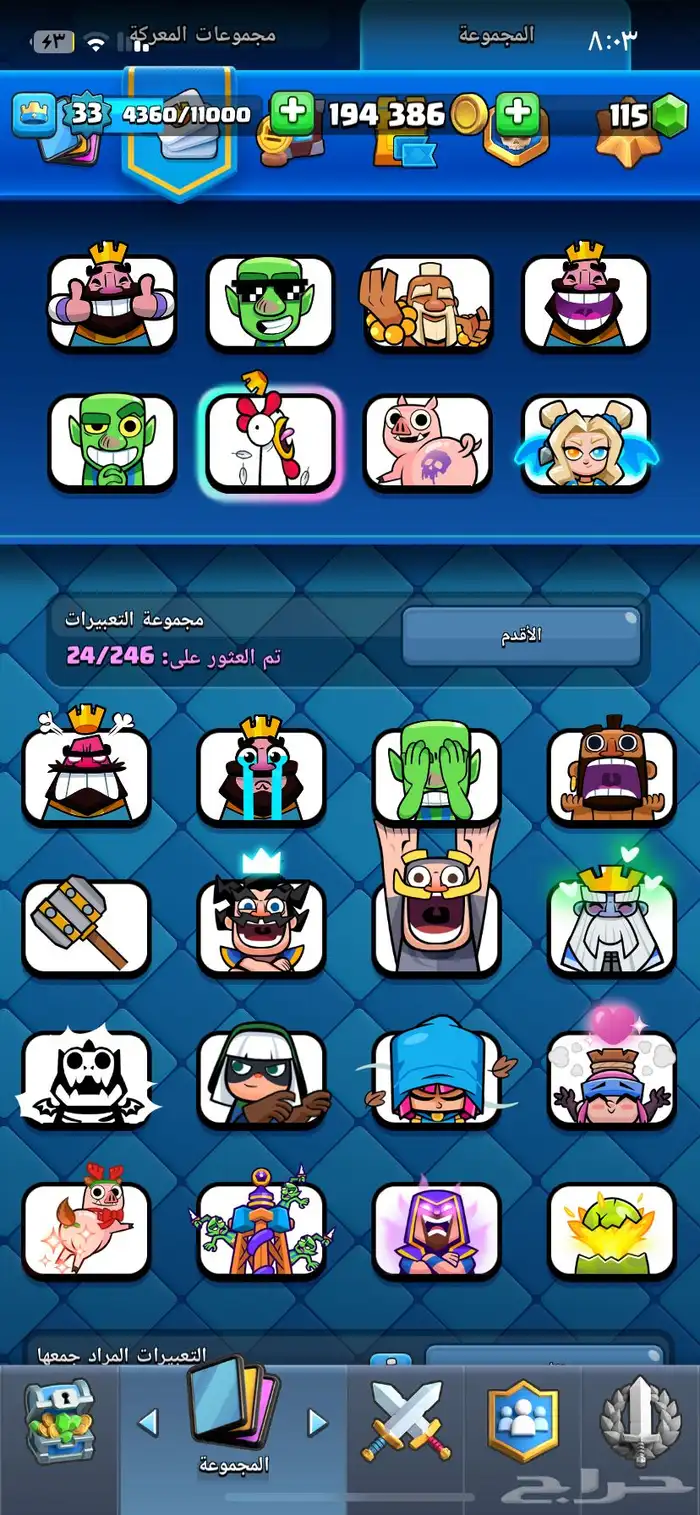This screenshot has width=700, height=1515.
Task: Open the events sword emblem tab
Action: click(x=640, y=1421)
